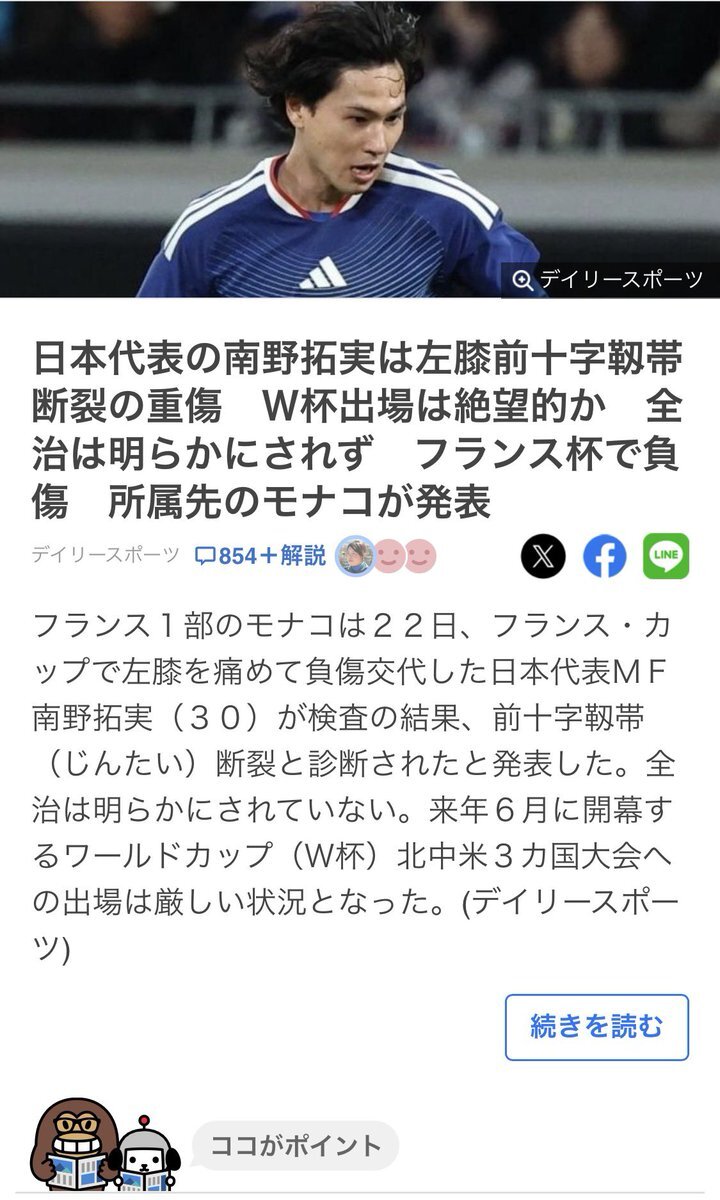Image resolution: width=720 pixels, height=1200 pixels.
Task: Open the ココがポイント summary
Action: point(295,1145)
